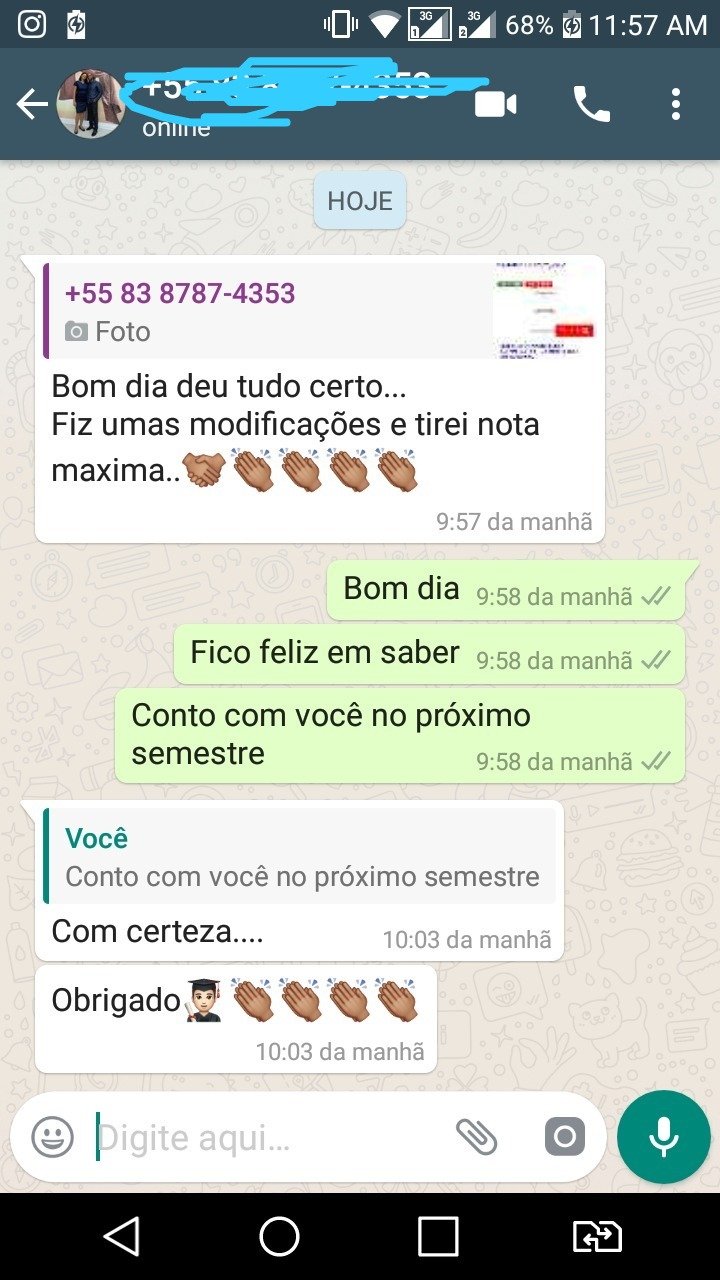The width and height of the screenshot is (720, 1280).
Task: Open the emoji picker
Action: tap(52, 1137)
